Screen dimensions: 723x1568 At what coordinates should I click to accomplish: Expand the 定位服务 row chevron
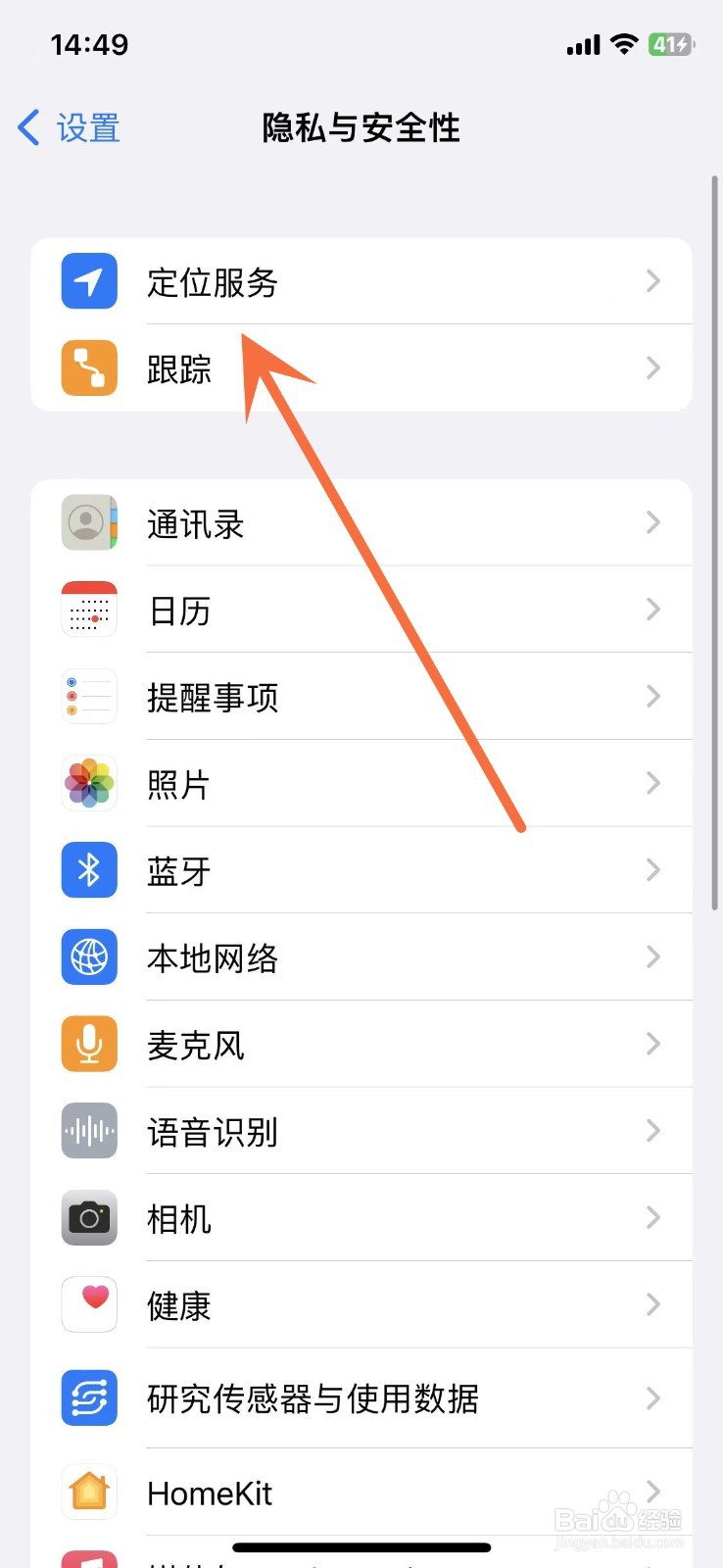(x=653, y=281)
